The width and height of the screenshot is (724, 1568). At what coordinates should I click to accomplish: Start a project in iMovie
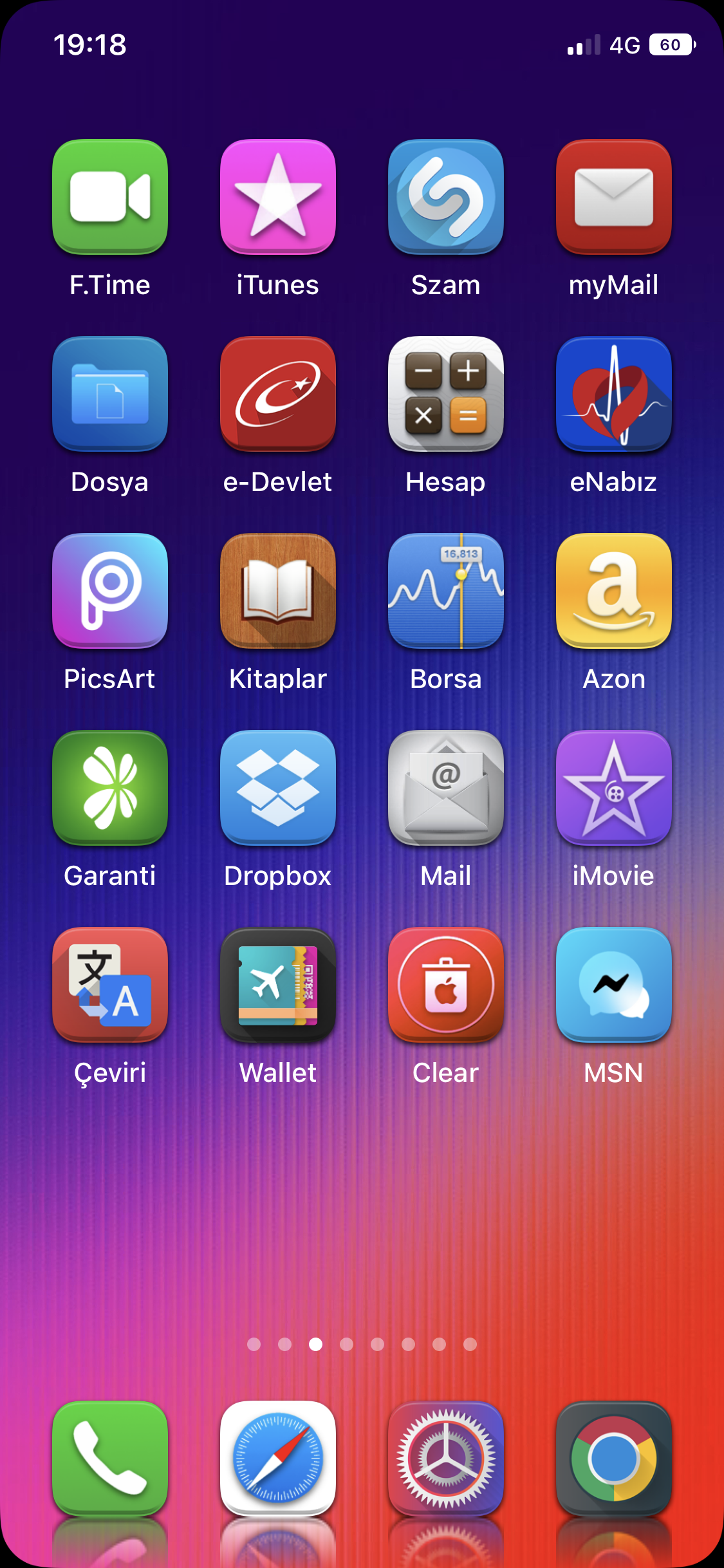pyautogui.click(x=613, y=788)
